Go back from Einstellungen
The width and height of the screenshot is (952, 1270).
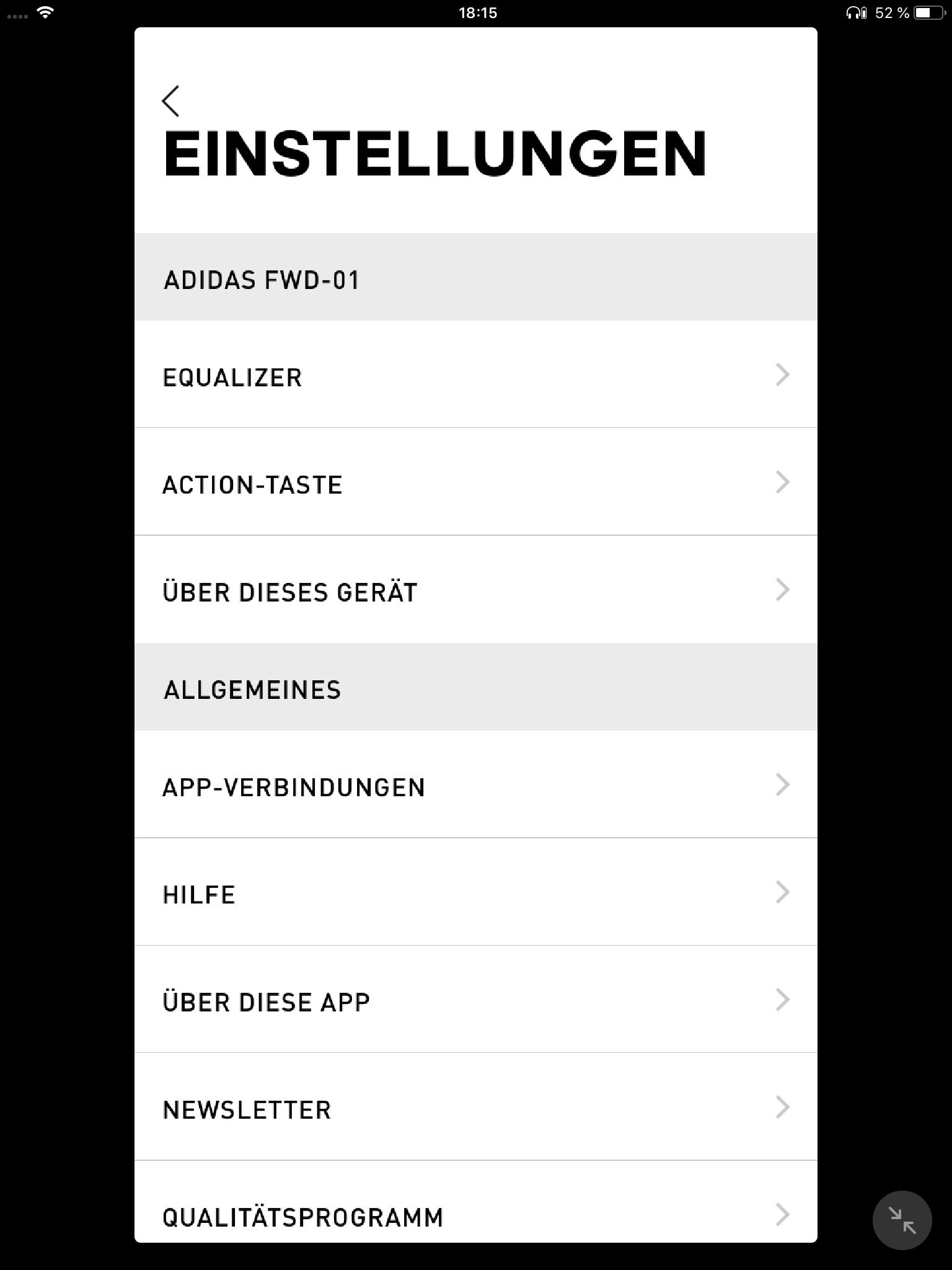[171, 101]
